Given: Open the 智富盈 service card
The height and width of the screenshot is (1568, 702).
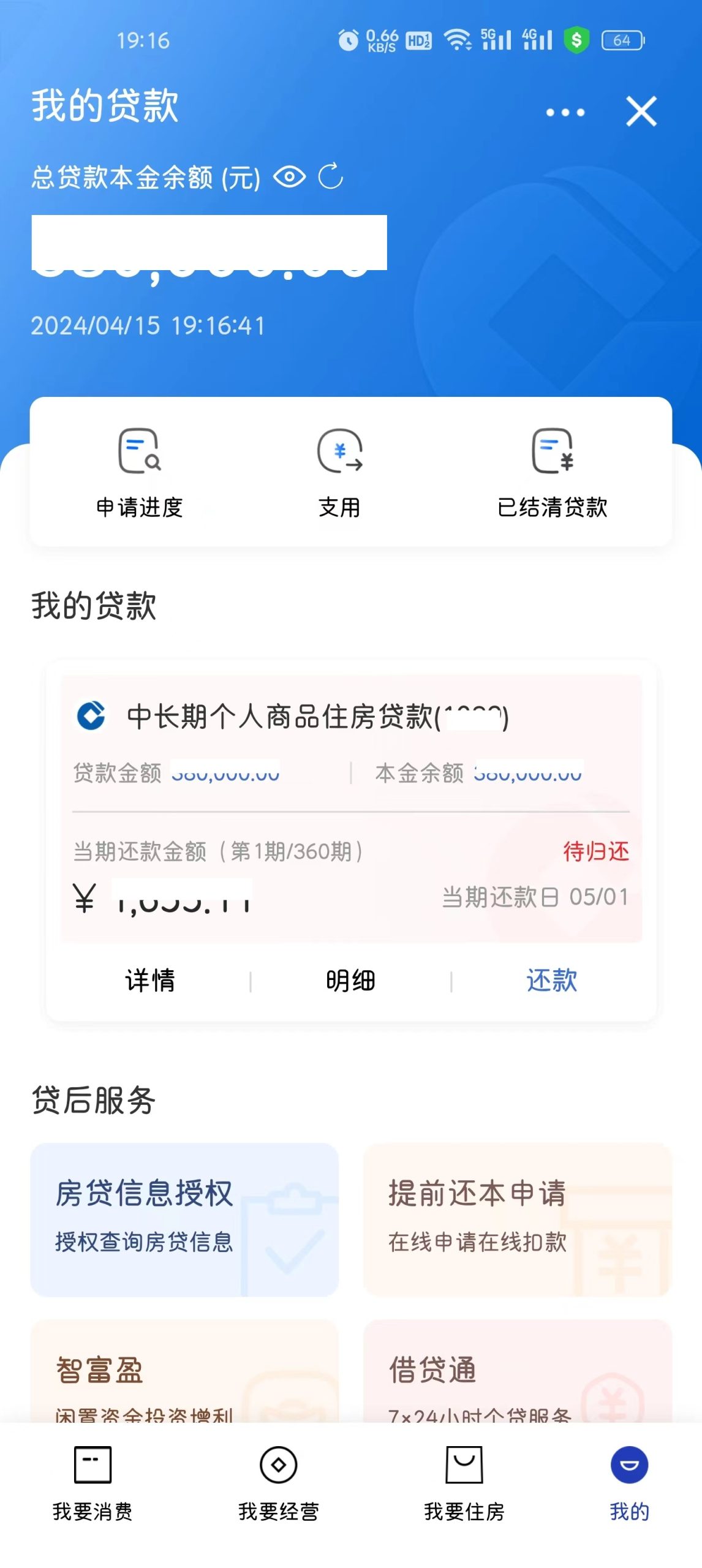Looking at the screenshot, I should tap(184, 1372).
